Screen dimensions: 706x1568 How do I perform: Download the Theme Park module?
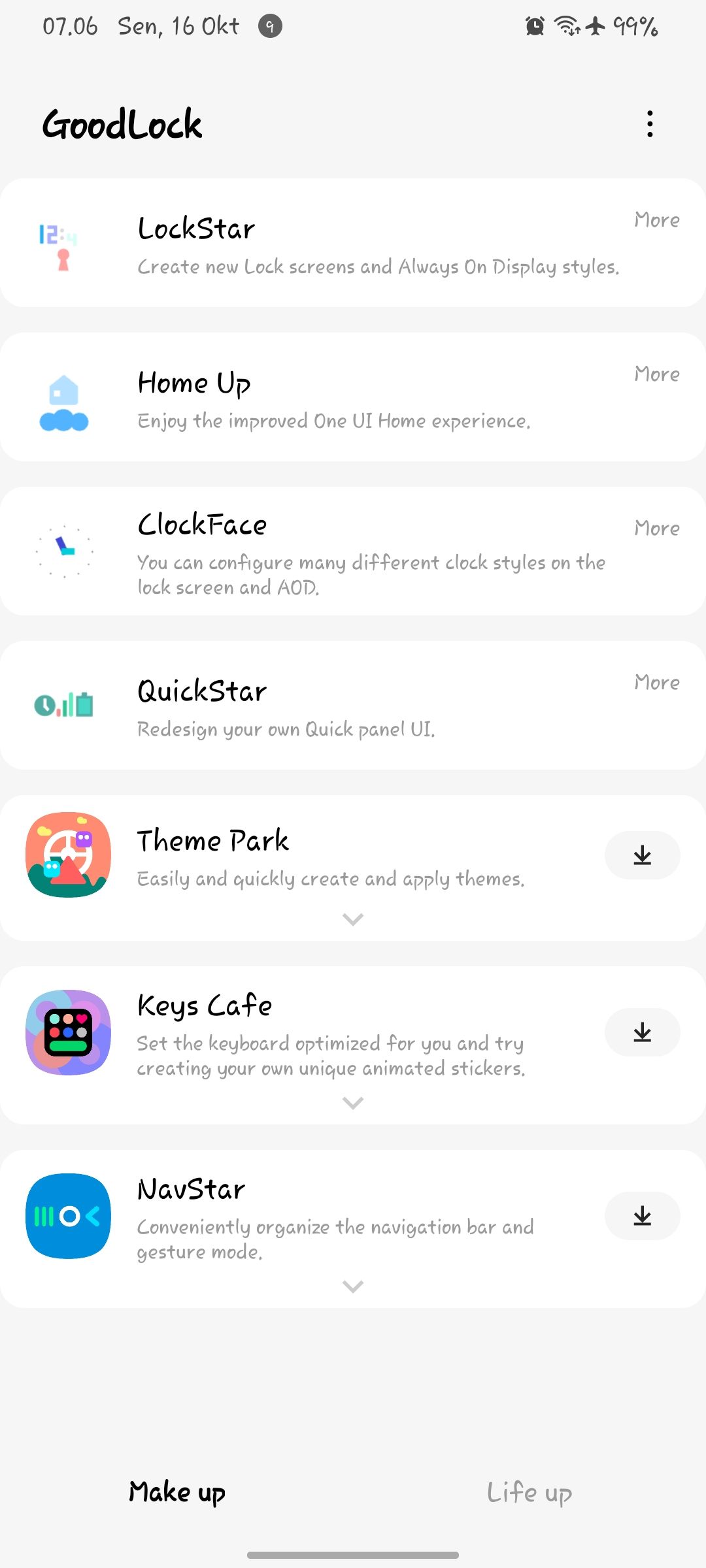[x=643, y=855]
